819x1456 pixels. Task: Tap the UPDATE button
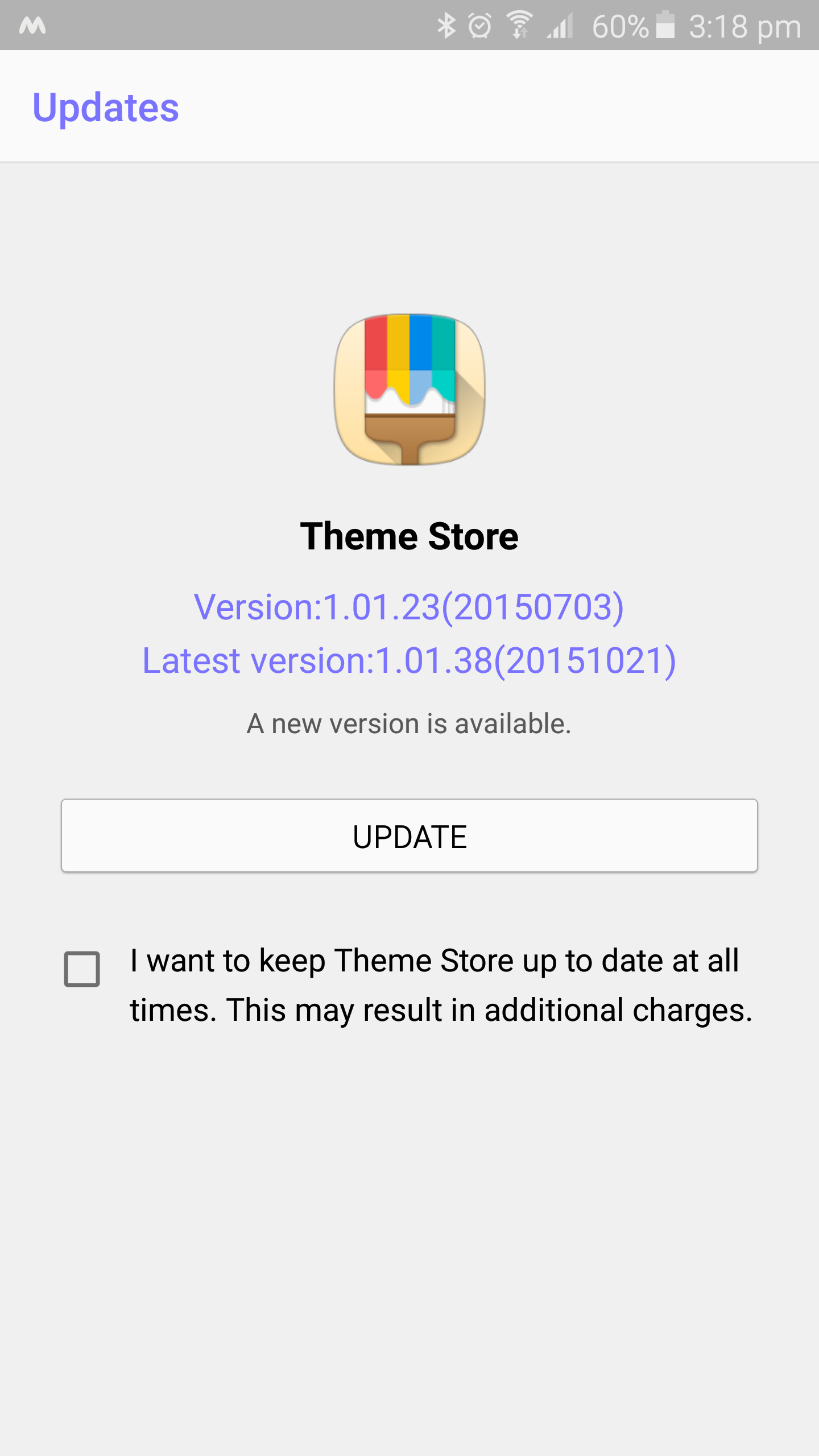click(x=409, y=835)
